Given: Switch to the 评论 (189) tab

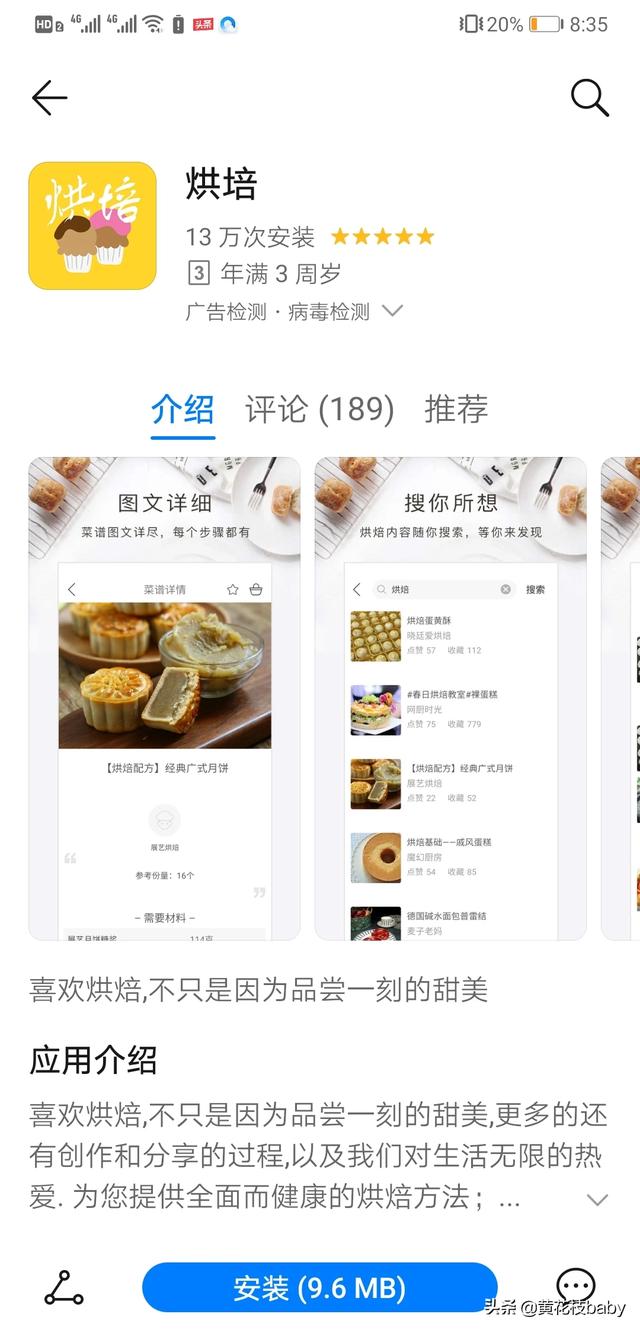Looking at the screenshot, I should (319, 409).
